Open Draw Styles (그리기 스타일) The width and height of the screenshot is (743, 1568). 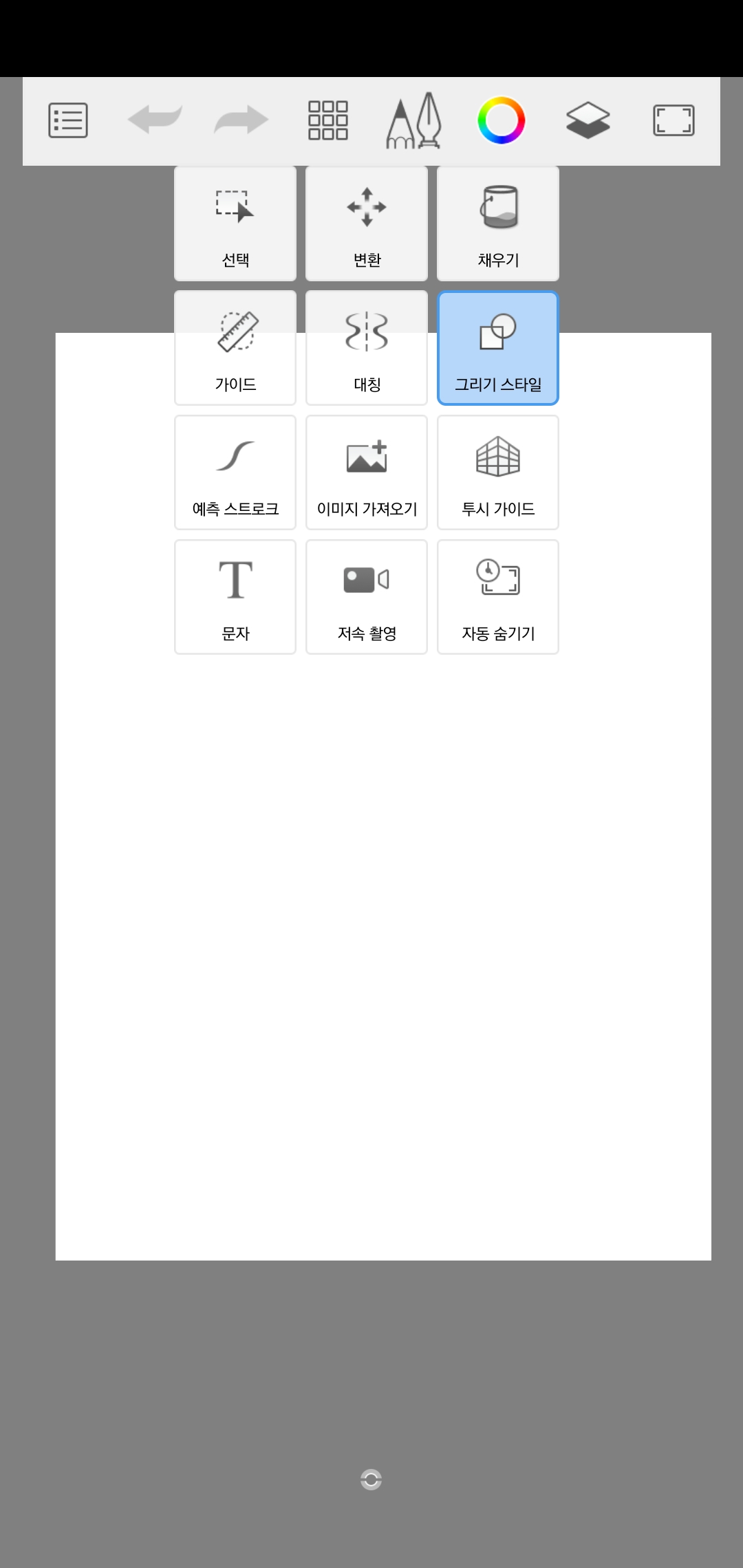(497, 347)
